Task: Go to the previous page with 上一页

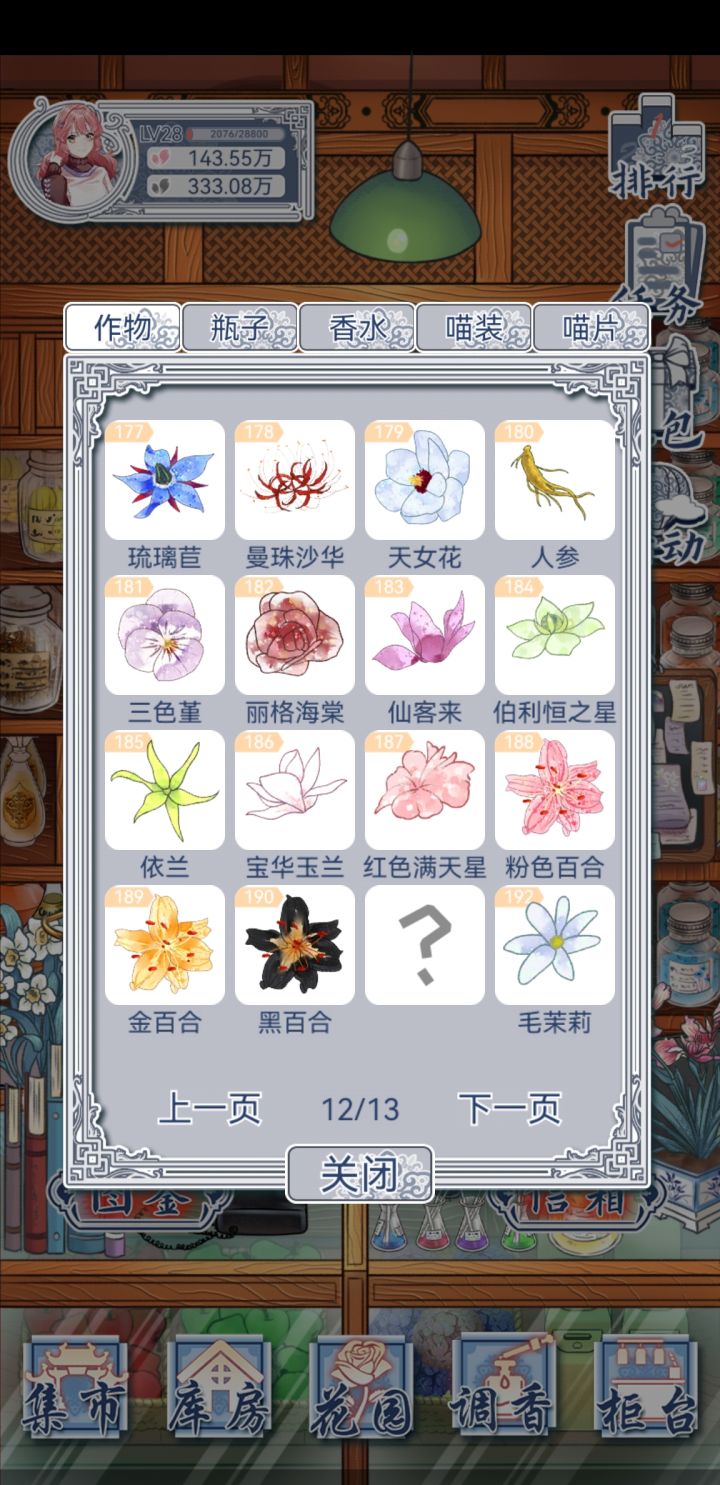Action: [x=211, y=1108]
